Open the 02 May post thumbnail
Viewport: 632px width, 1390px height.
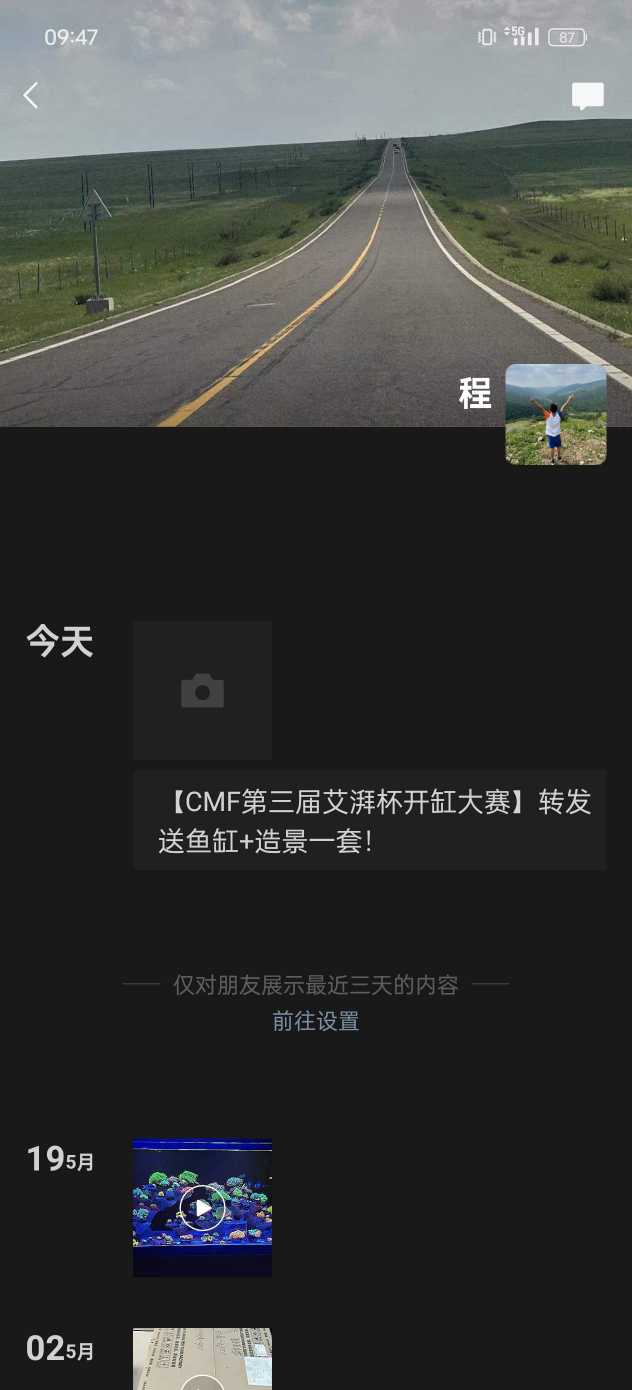click(202, 1358)
